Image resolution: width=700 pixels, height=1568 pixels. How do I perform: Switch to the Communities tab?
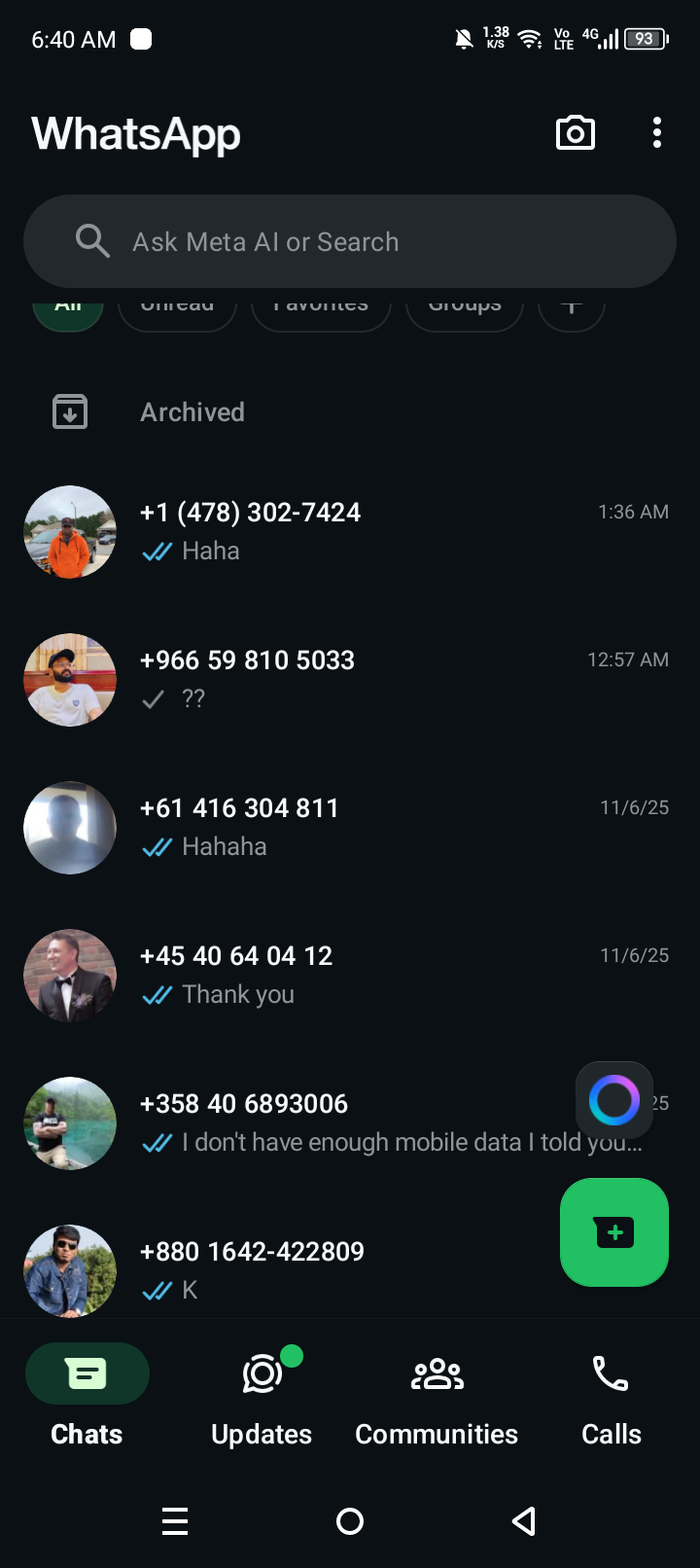pos(437,1394)
